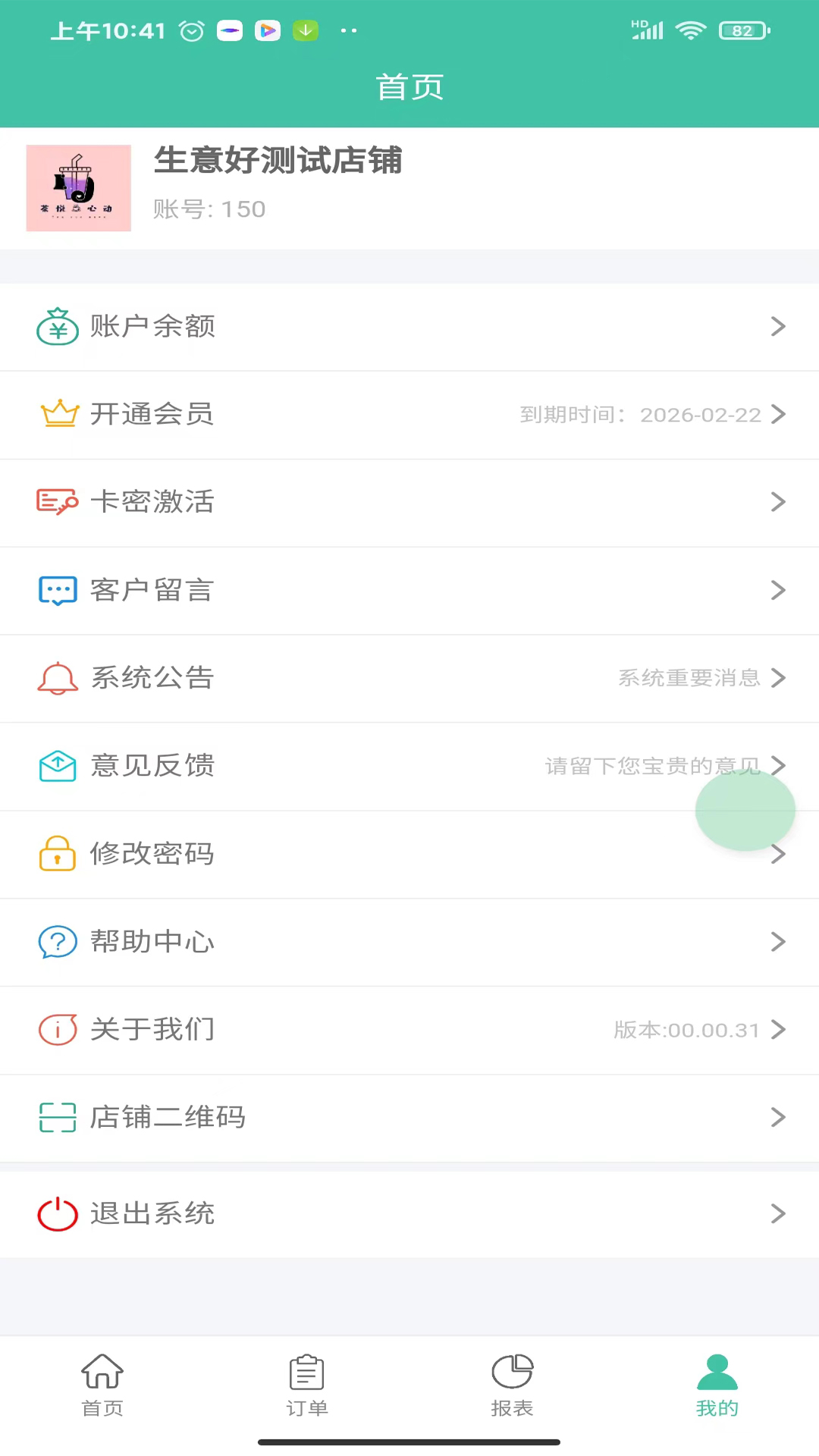Open the chat bubble icon for 客户留言
The width and height of the screenshot is (819, 1456).
click(x=58, y=590)
